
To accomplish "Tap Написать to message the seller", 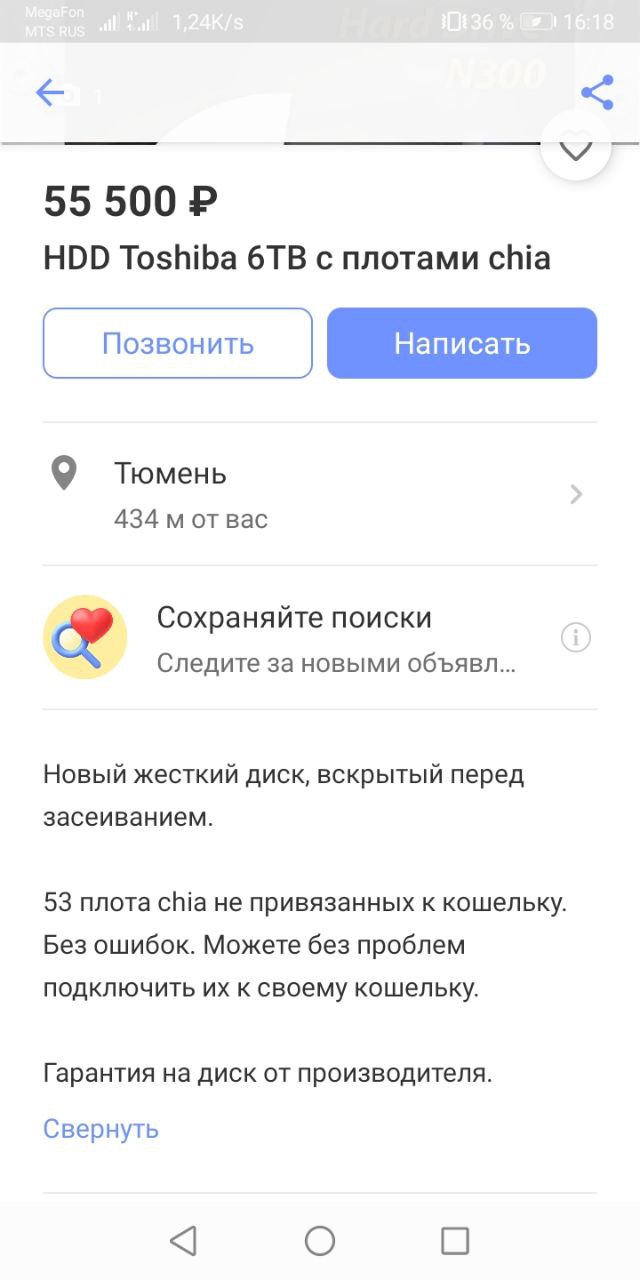I will pyautogui.click(x=462, y=343).
